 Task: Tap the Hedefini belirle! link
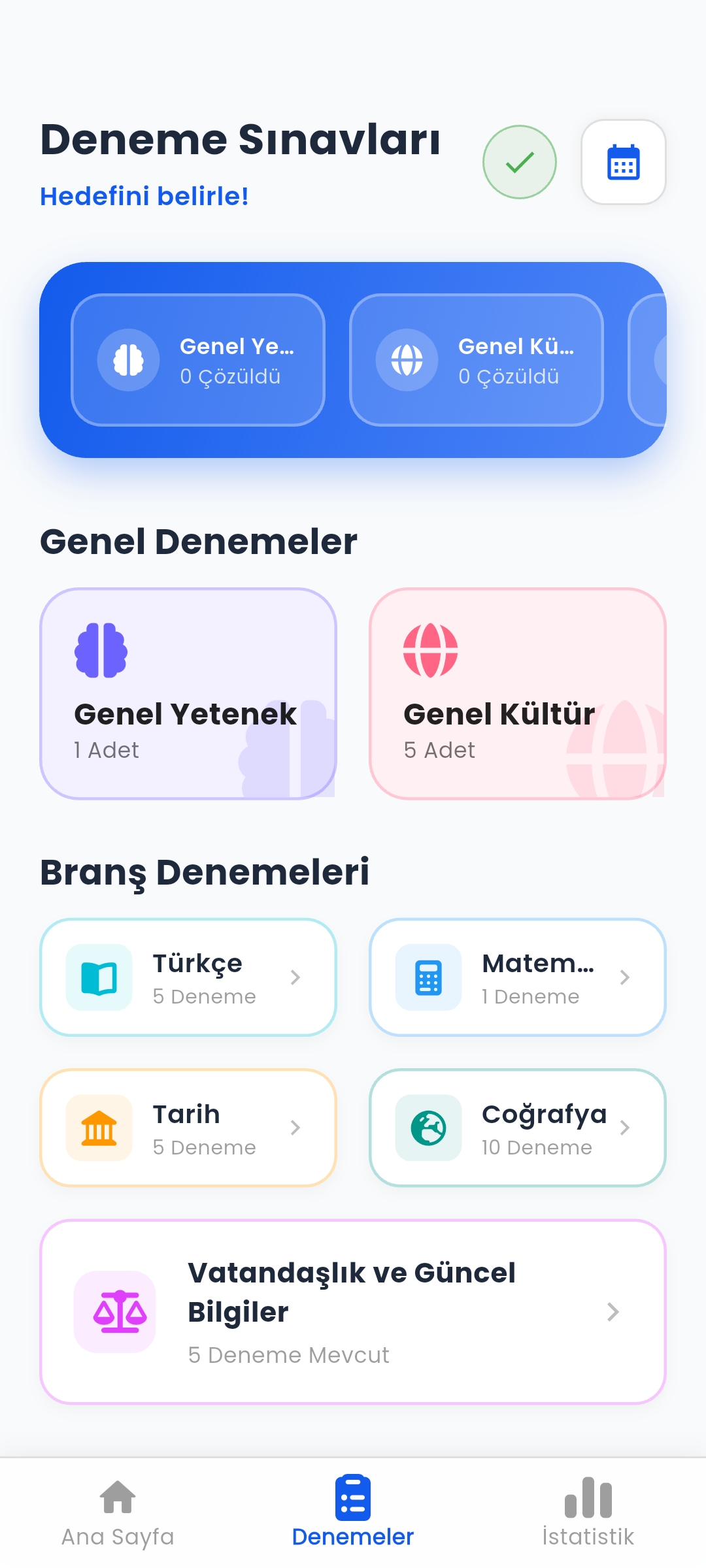(144, 196)
